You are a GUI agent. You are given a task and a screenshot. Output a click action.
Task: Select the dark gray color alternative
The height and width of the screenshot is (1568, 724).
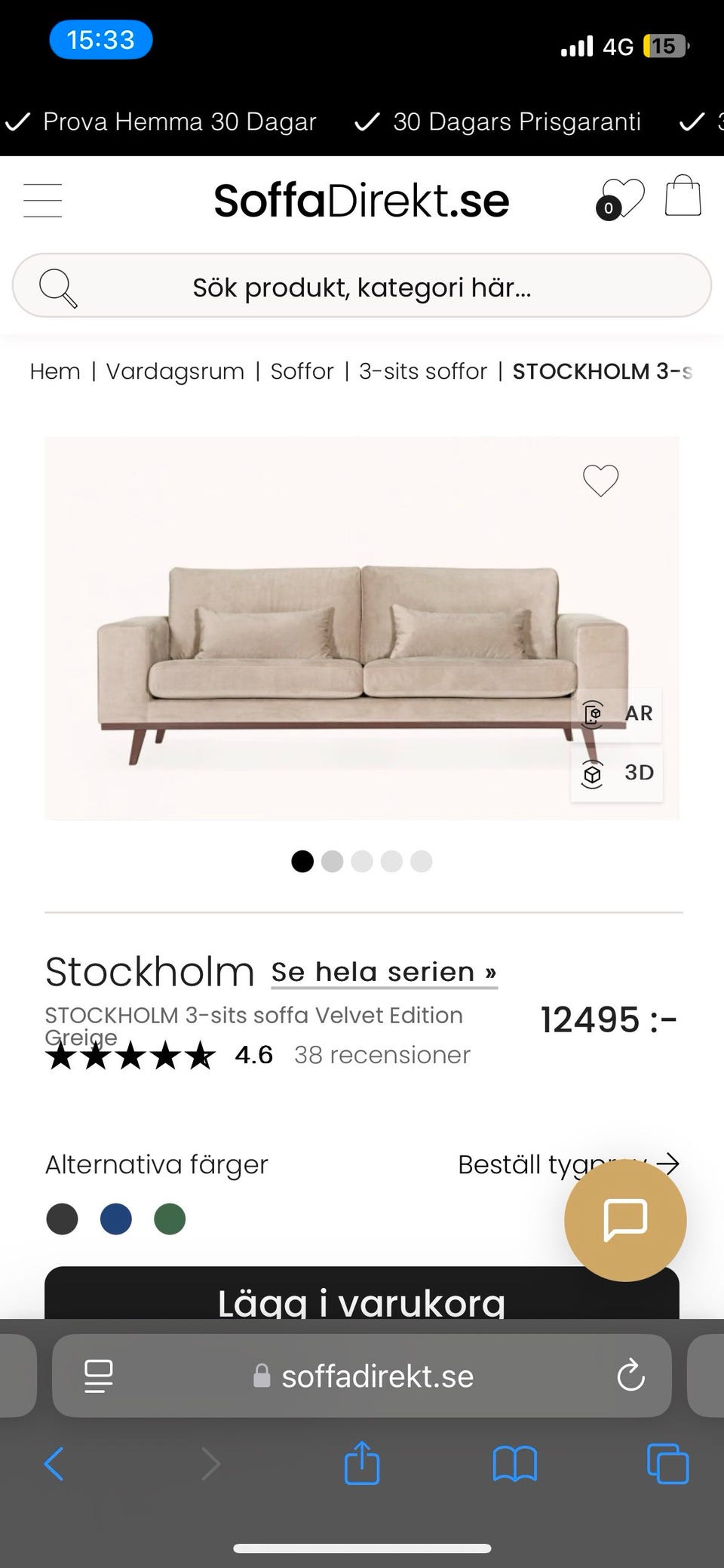coord(62,1219)
